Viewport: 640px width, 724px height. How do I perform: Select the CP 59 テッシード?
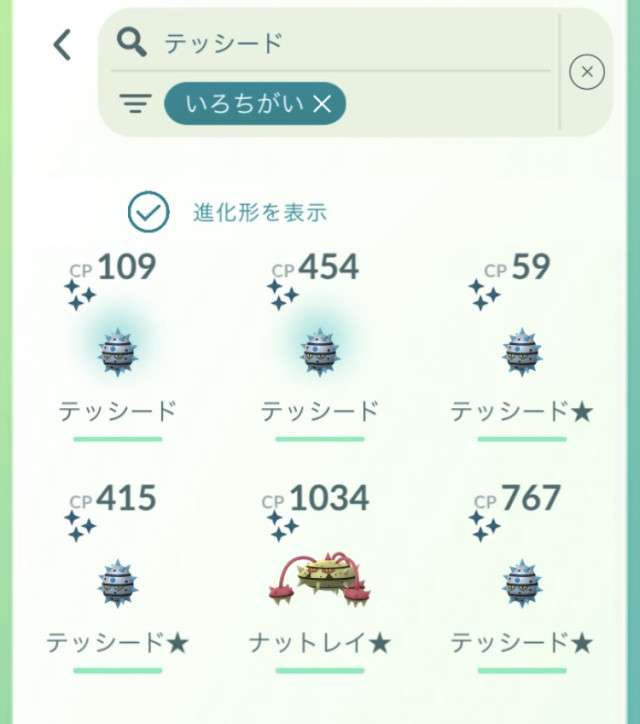[x=522, y=352]
